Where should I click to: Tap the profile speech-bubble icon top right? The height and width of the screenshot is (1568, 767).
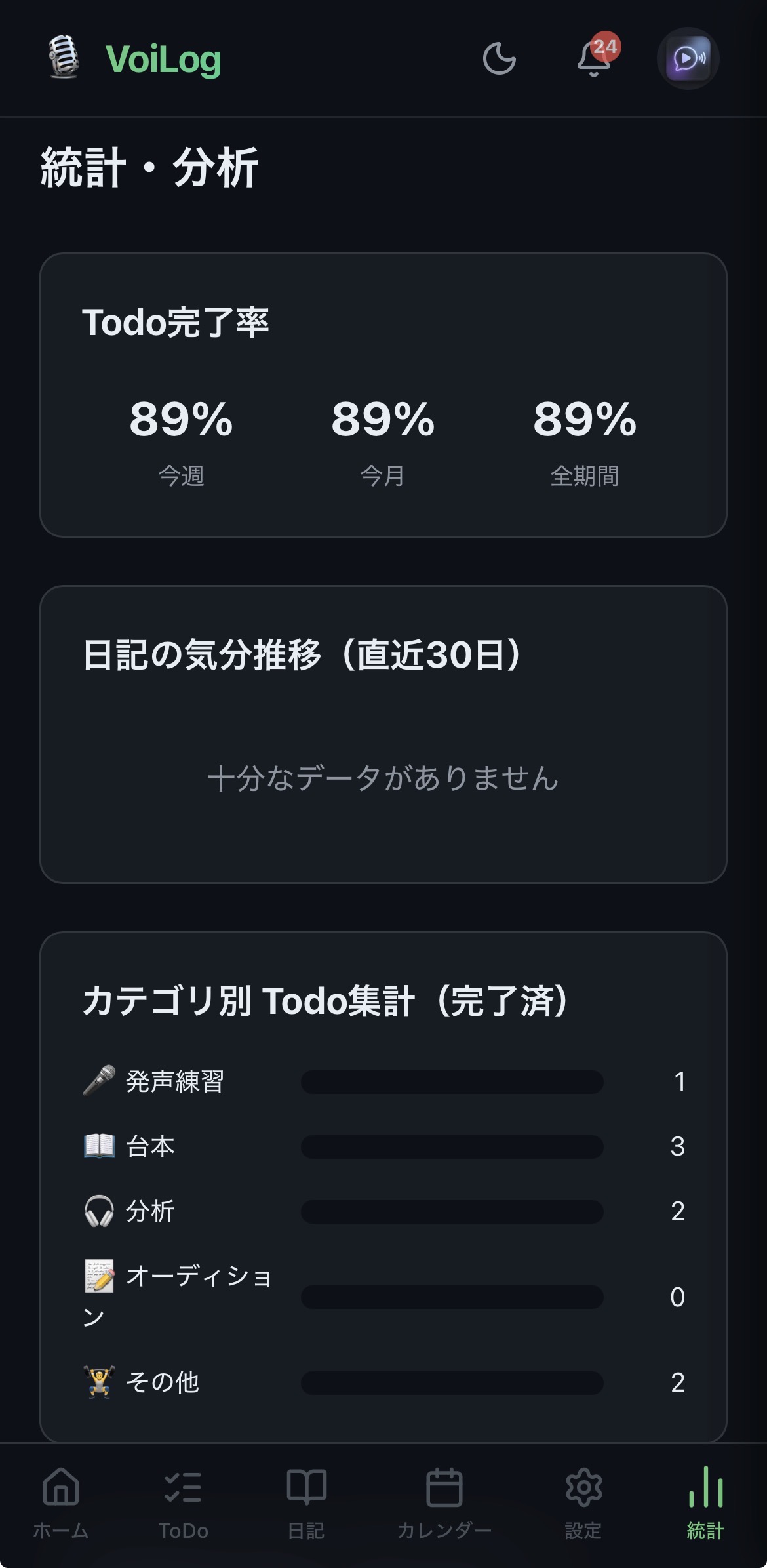688,58
